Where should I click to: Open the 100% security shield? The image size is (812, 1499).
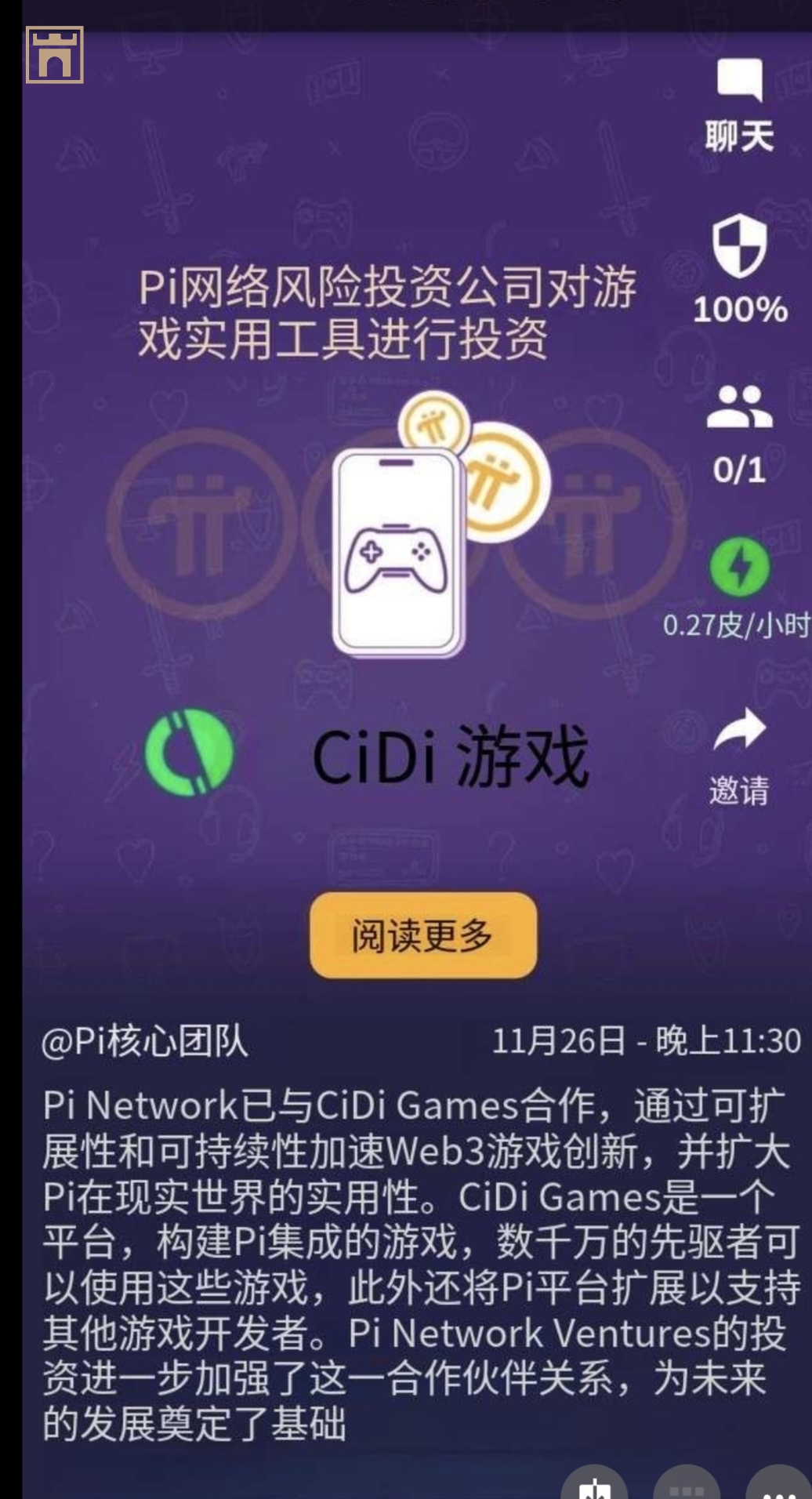(x=739, y=248)
